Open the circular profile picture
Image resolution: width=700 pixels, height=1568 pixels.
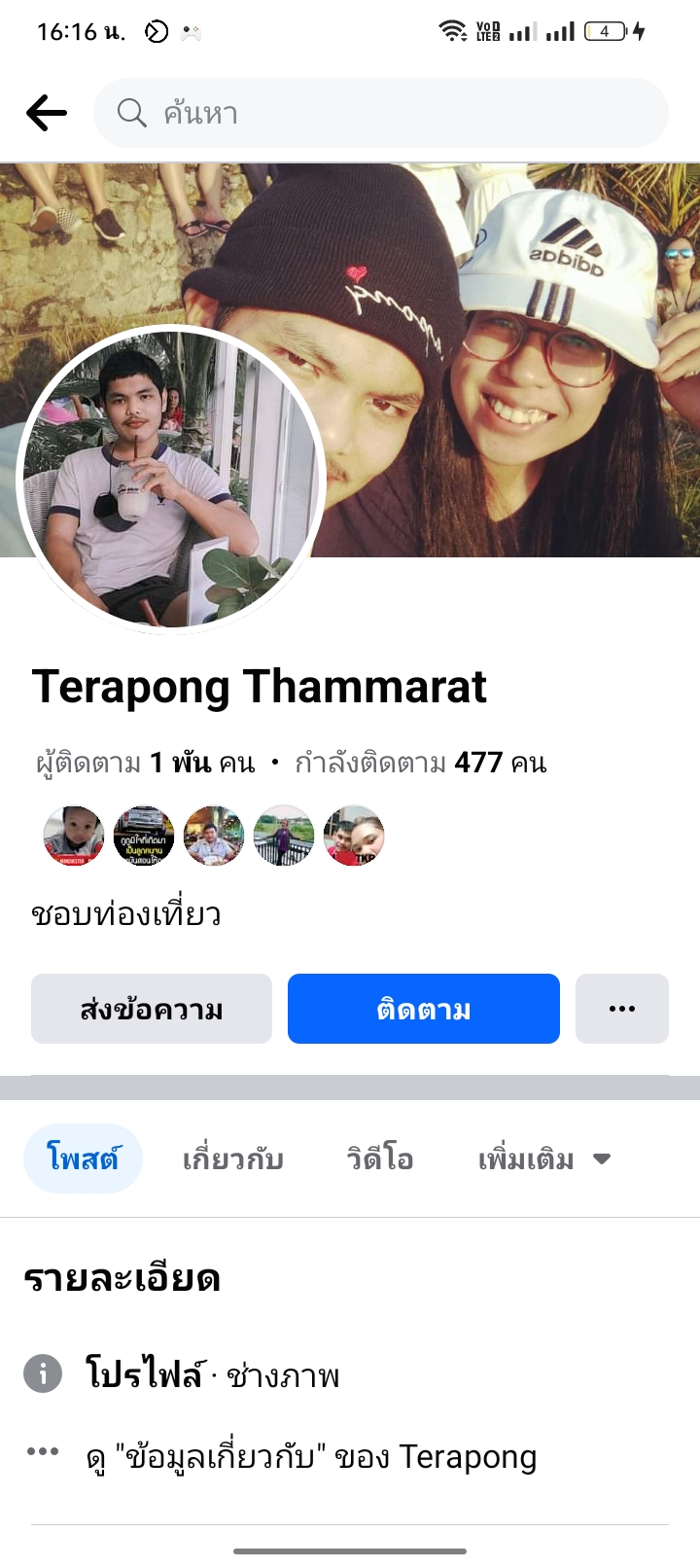(x=172, y=479)
